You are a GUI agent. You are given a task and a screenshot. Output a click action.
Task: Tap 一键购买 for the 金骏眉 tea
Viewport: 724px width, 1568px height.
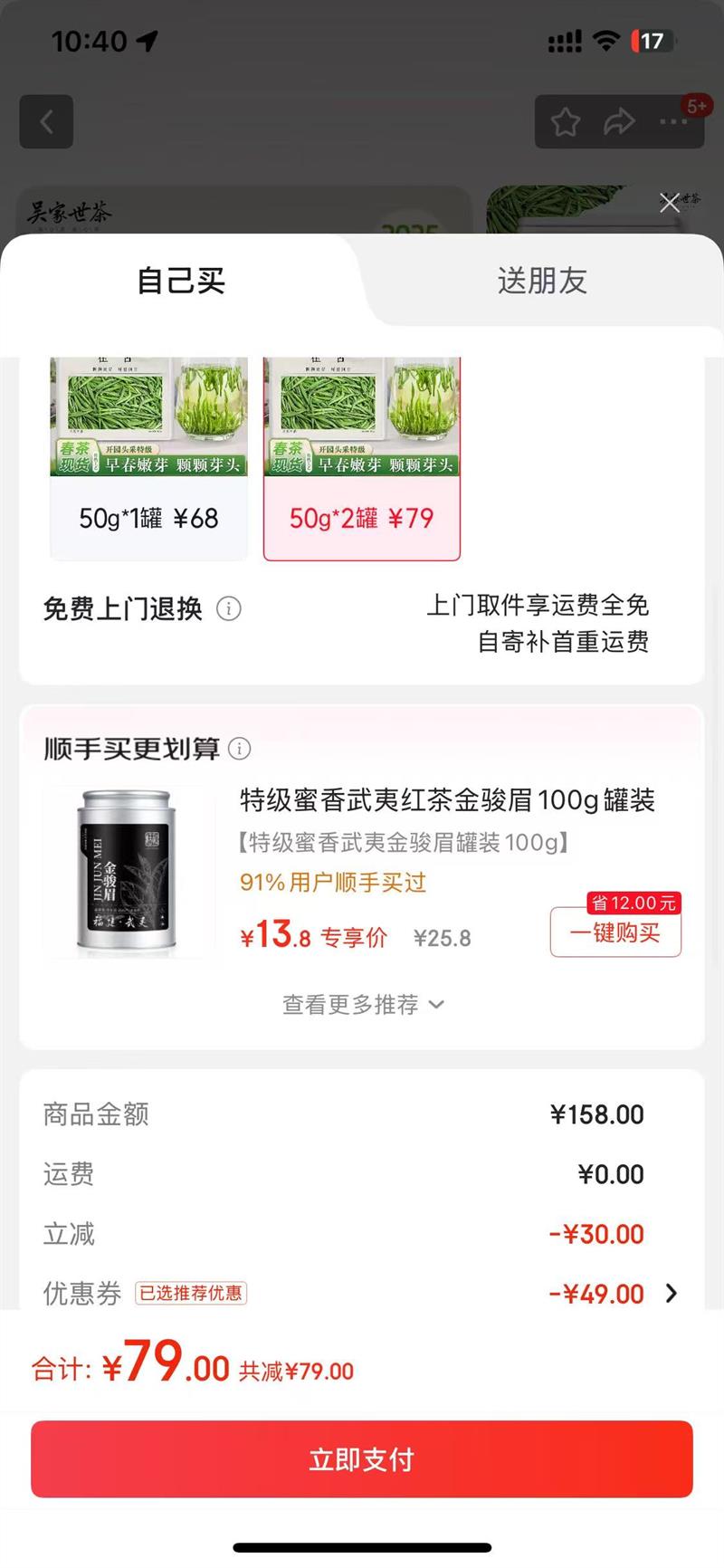tap(615, 932)
